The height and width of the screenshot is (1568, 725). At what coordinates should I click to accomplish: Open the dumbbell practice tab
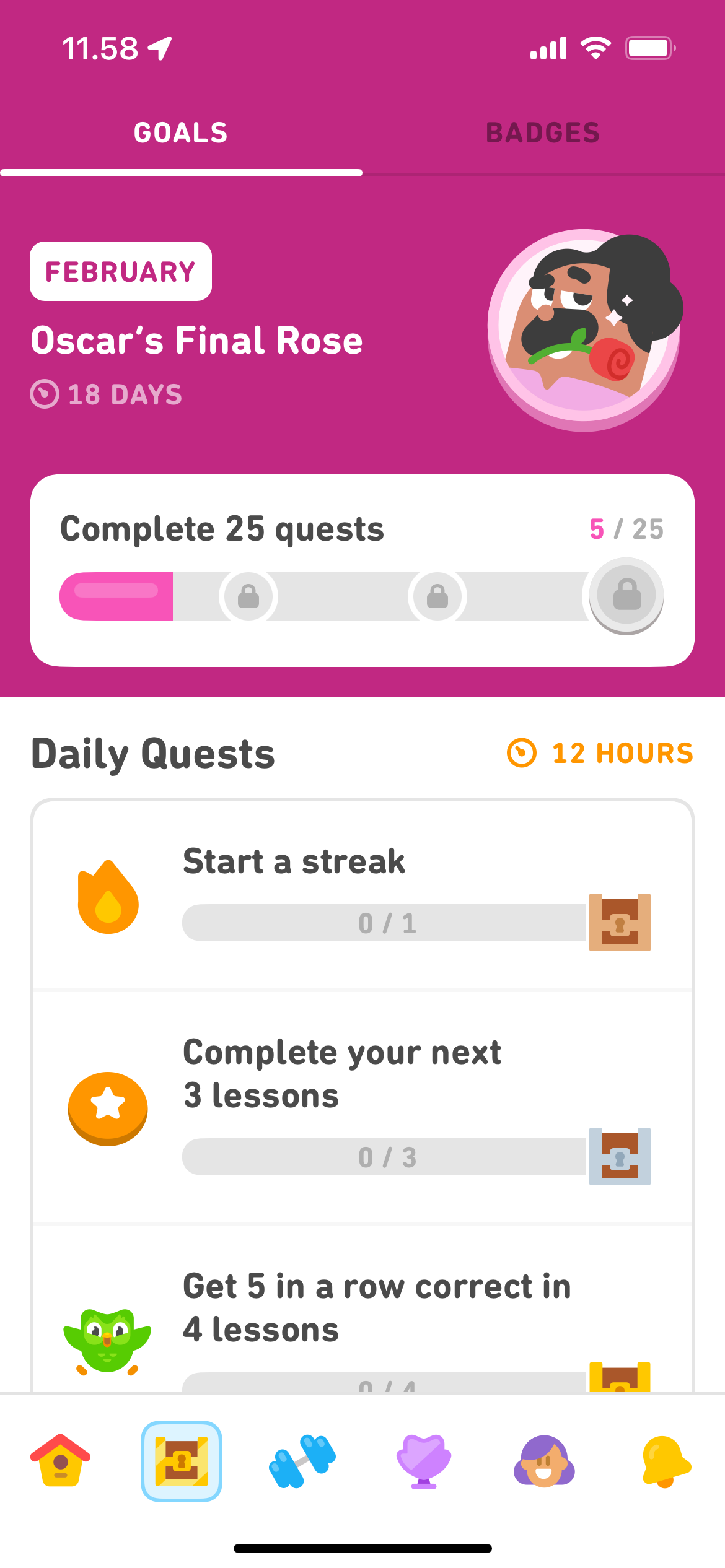(302, 1461)
